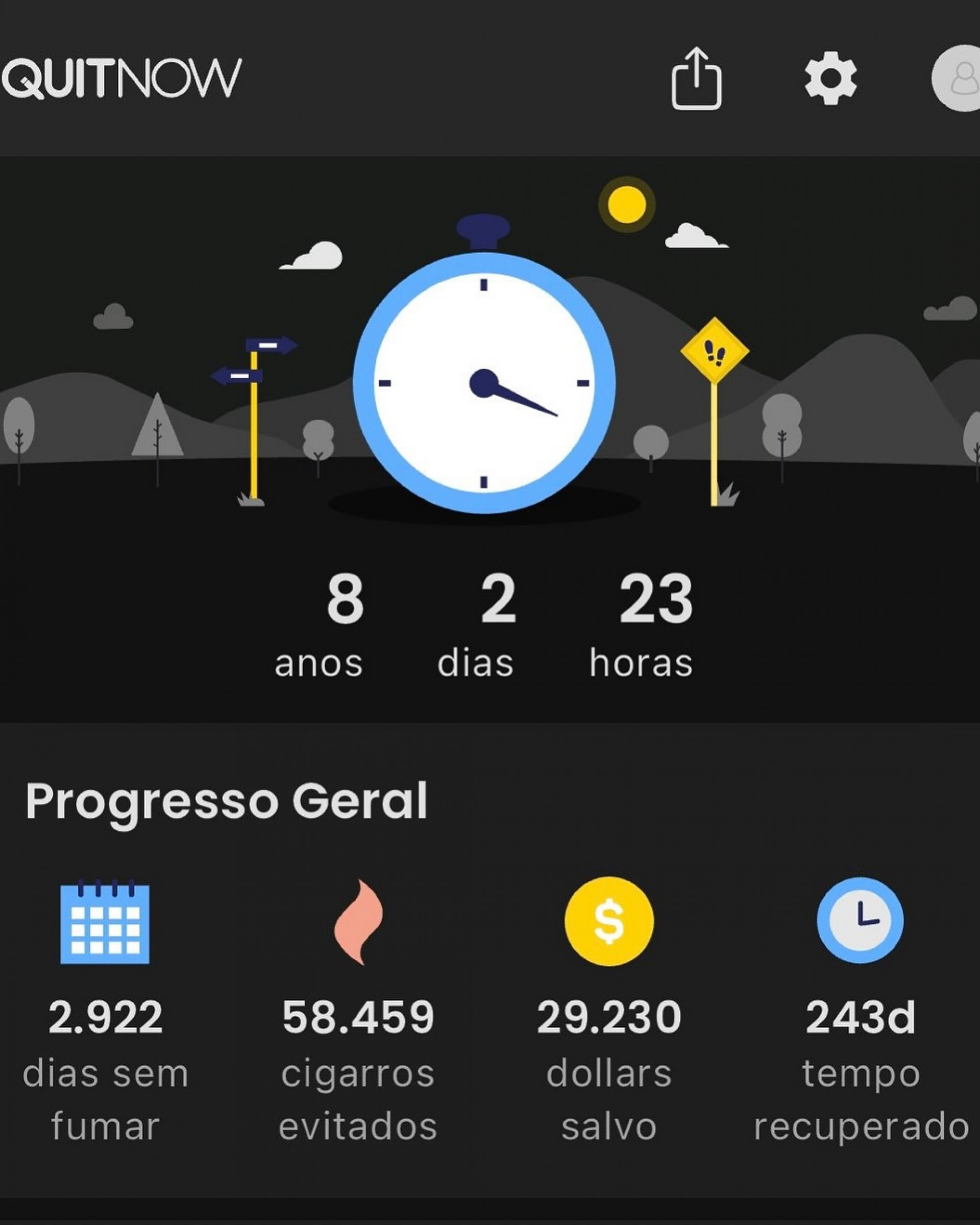Open the settings gear

[830, 79]
